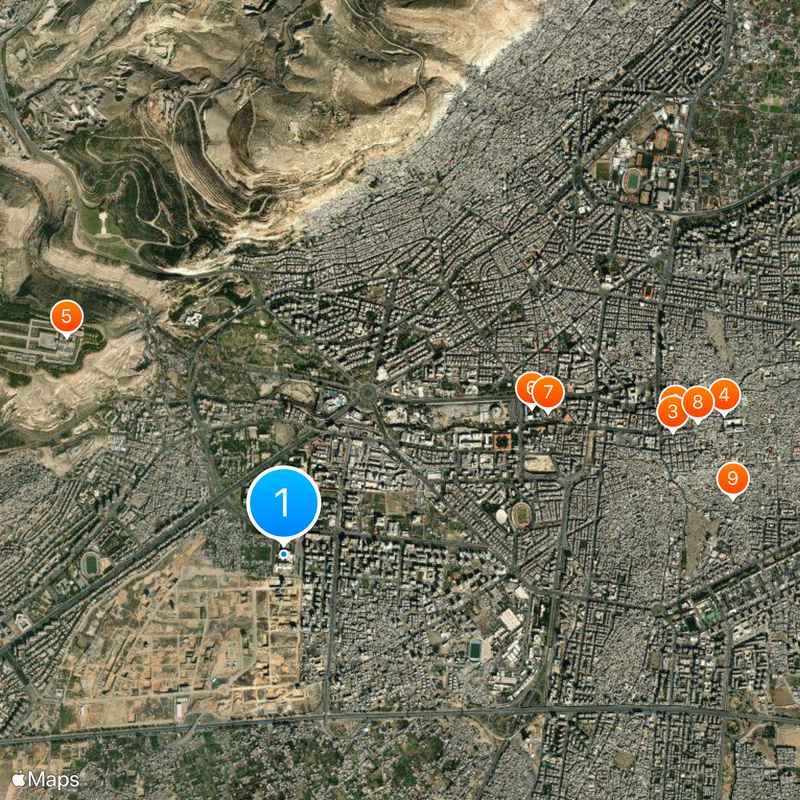Select pin number 9 on the map
This screenshot has height=800, width=800.
pyautogui.click(x=732, y=478)
